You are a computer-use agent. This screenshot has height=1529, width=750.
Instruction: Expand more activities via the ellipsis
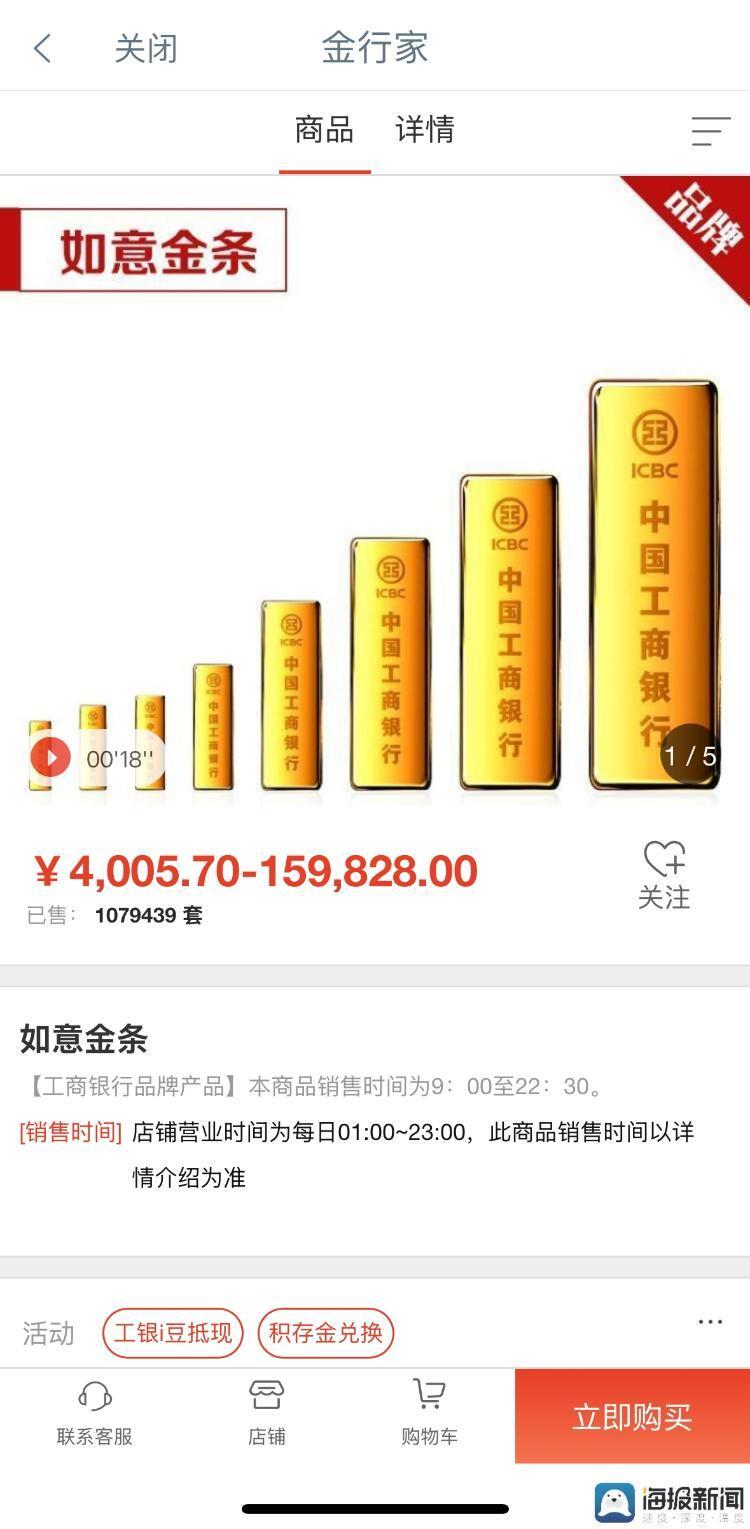(x=712, y=1320)
